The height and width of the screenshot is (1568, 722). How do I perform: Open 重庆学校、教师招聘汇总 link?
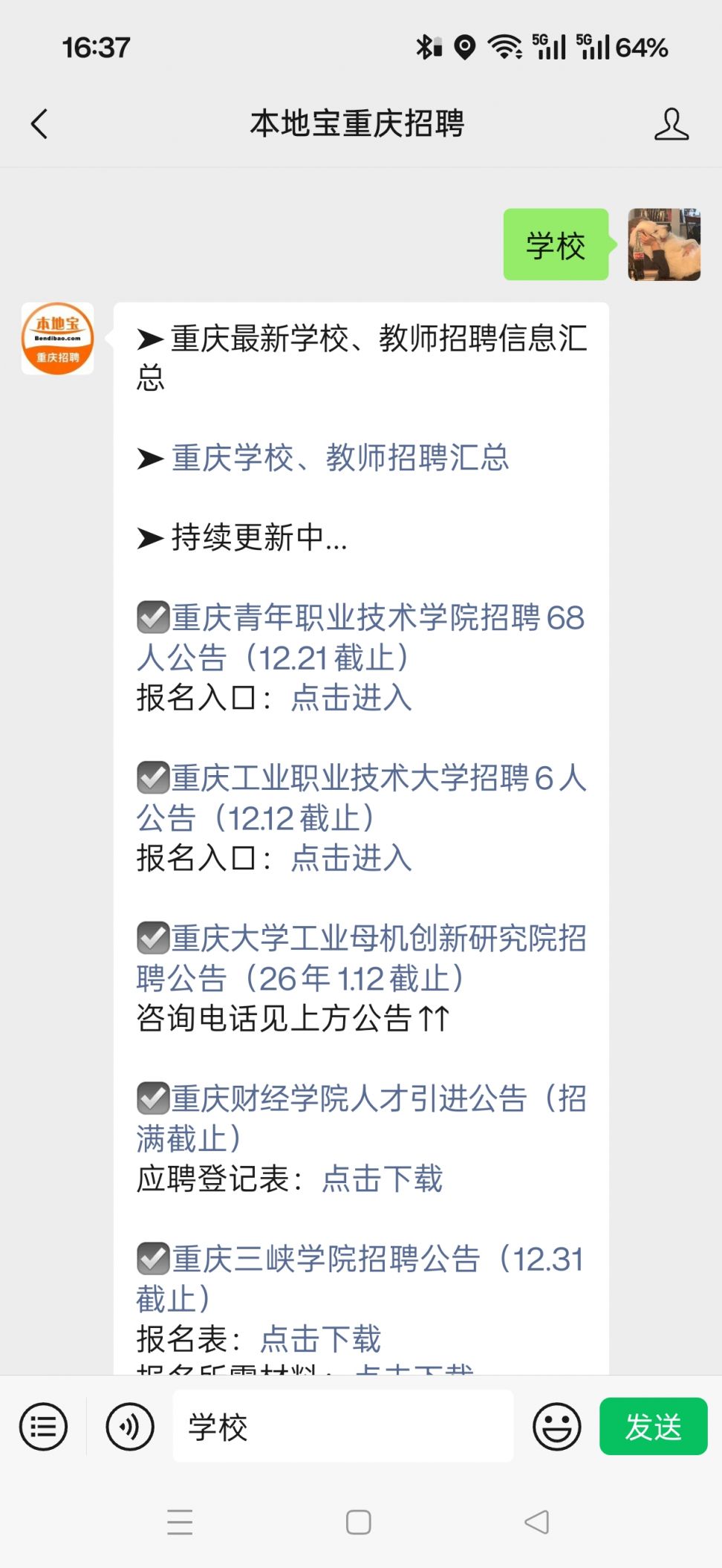tap(340, 458)
